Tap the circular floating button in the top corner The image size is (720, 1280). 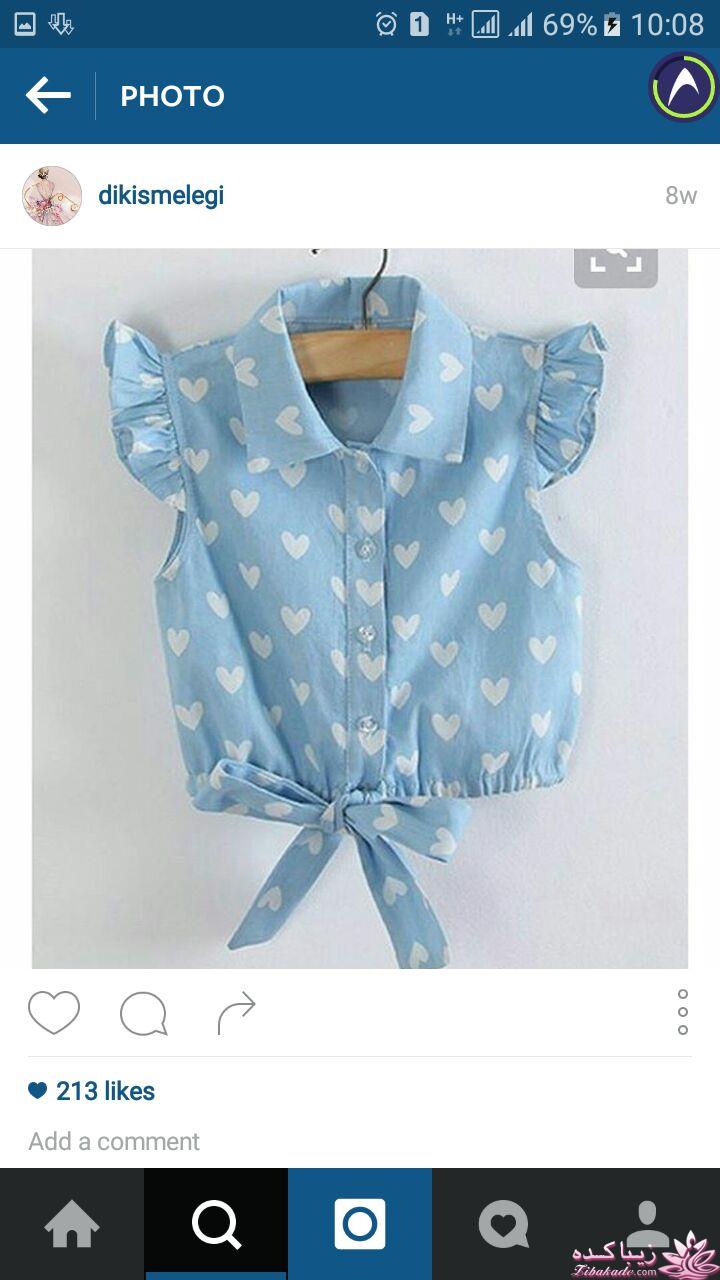point(684,88)
